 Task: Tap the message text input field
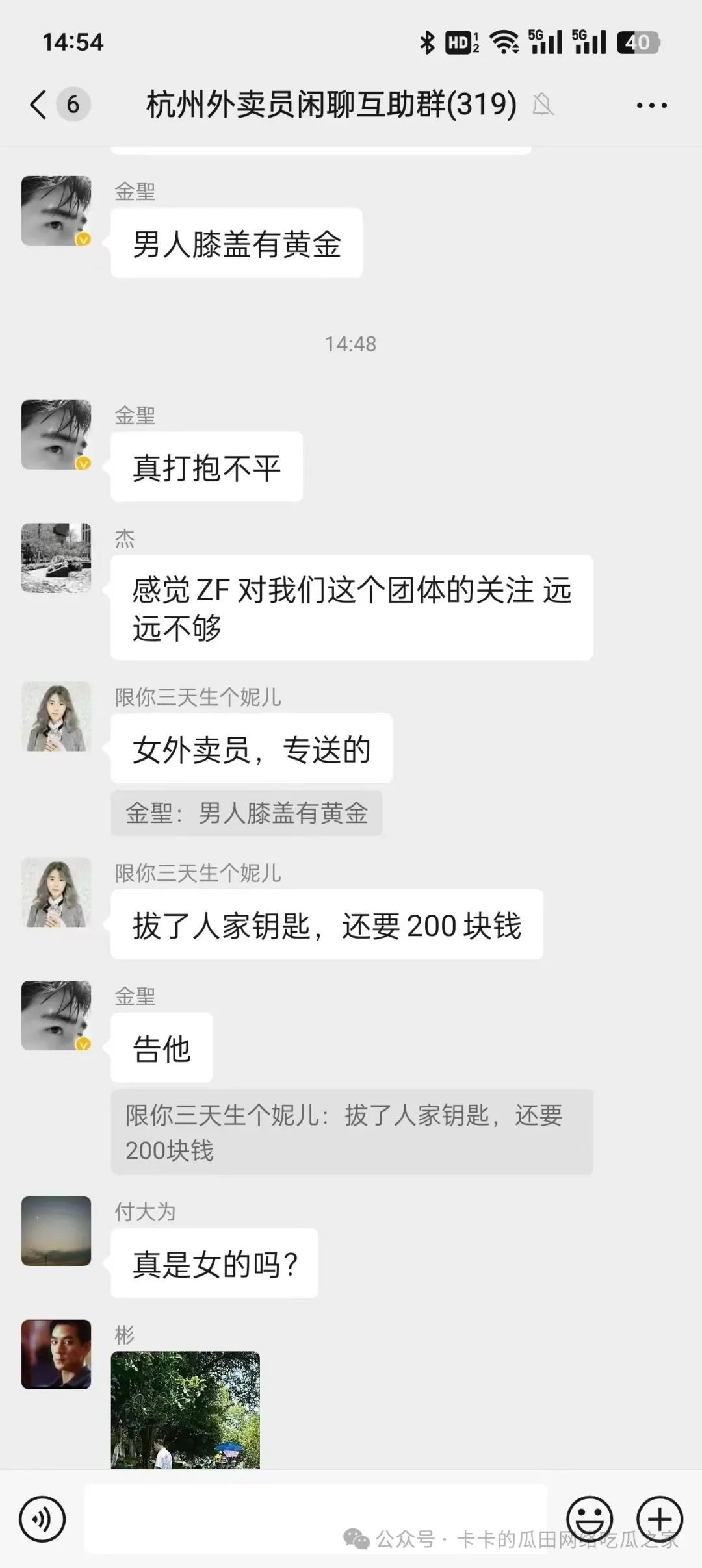(316, 1517)
